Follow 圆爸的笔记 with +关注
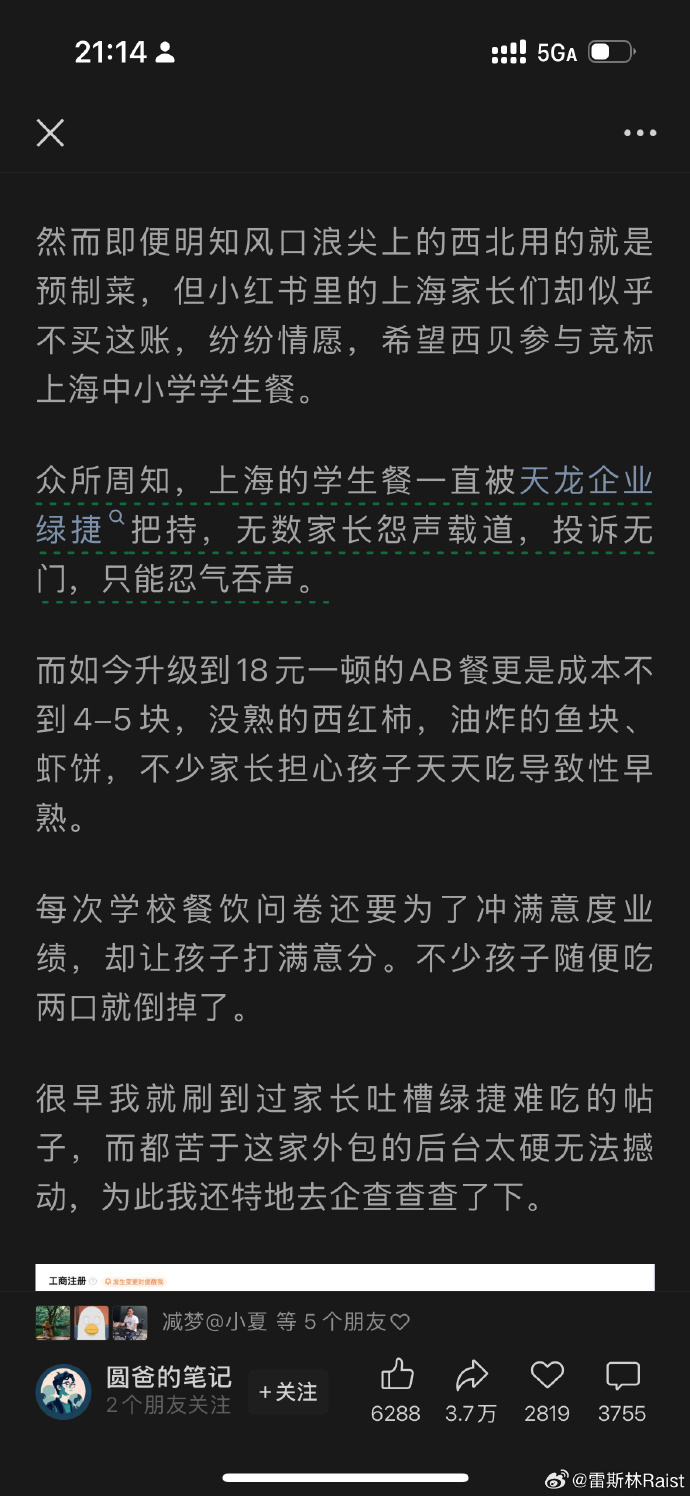The image size is (690, 1496). pyautogui.click(x=288, y=1392)
